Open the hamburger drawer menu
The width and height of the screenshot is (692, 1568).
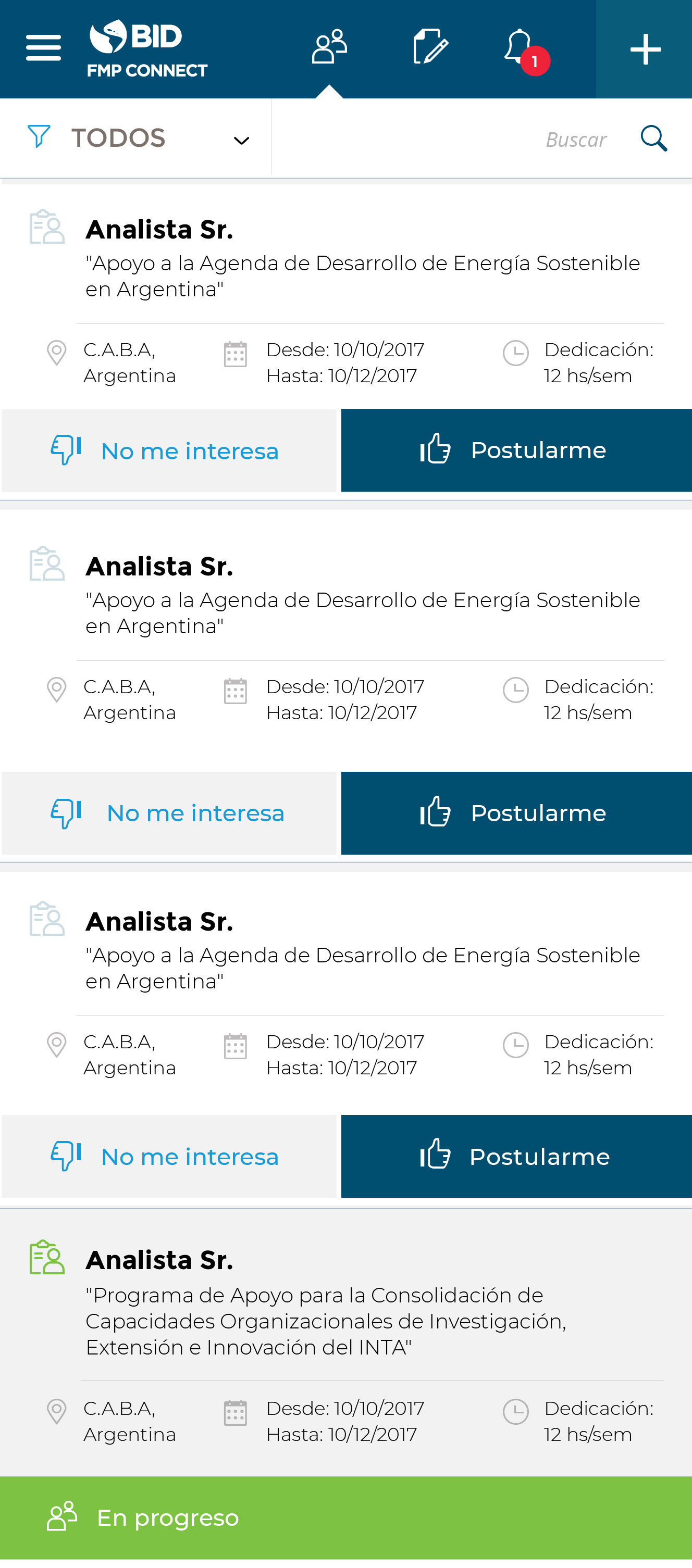43,47
